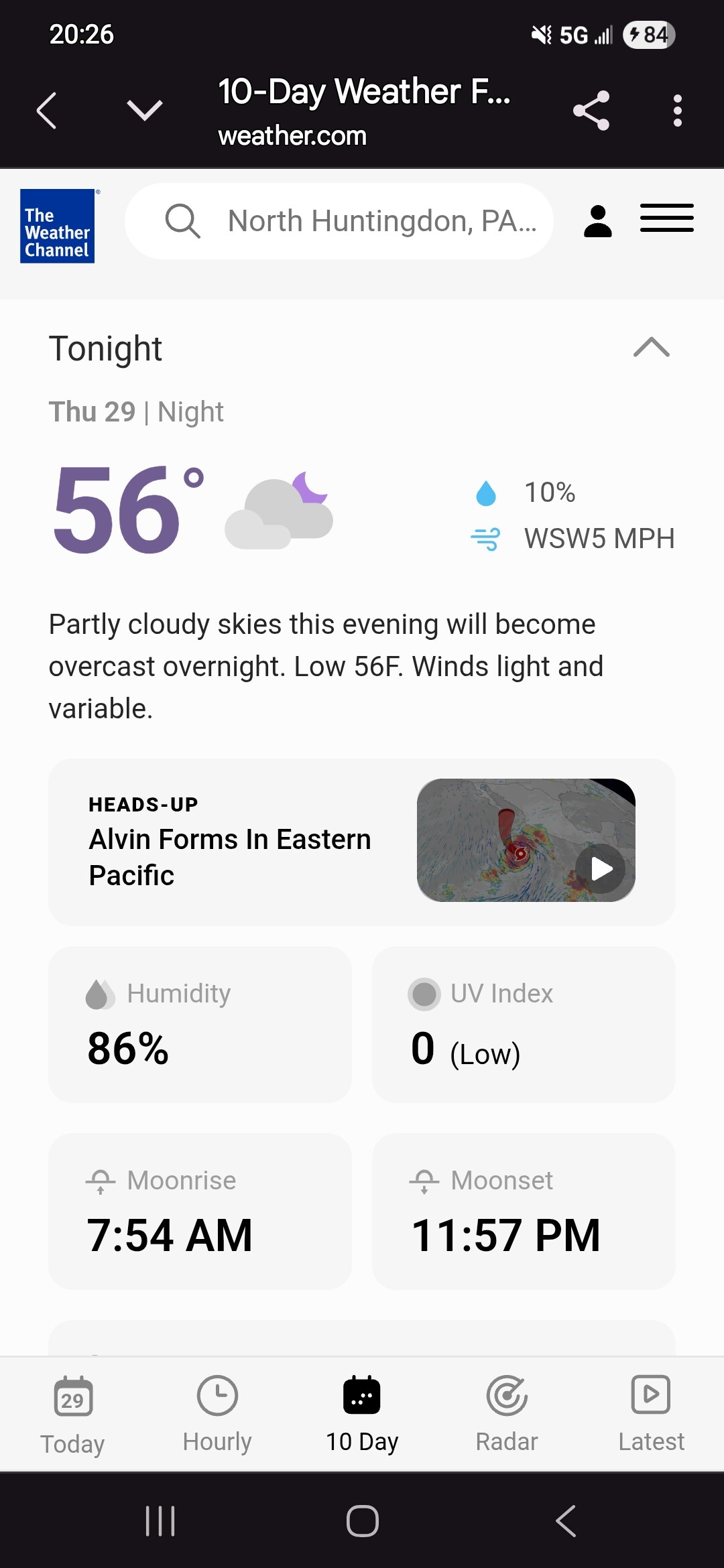Screen dimensions: 724x1568
Task: Go back using the browser back arrow
Action: pos(46,111)
